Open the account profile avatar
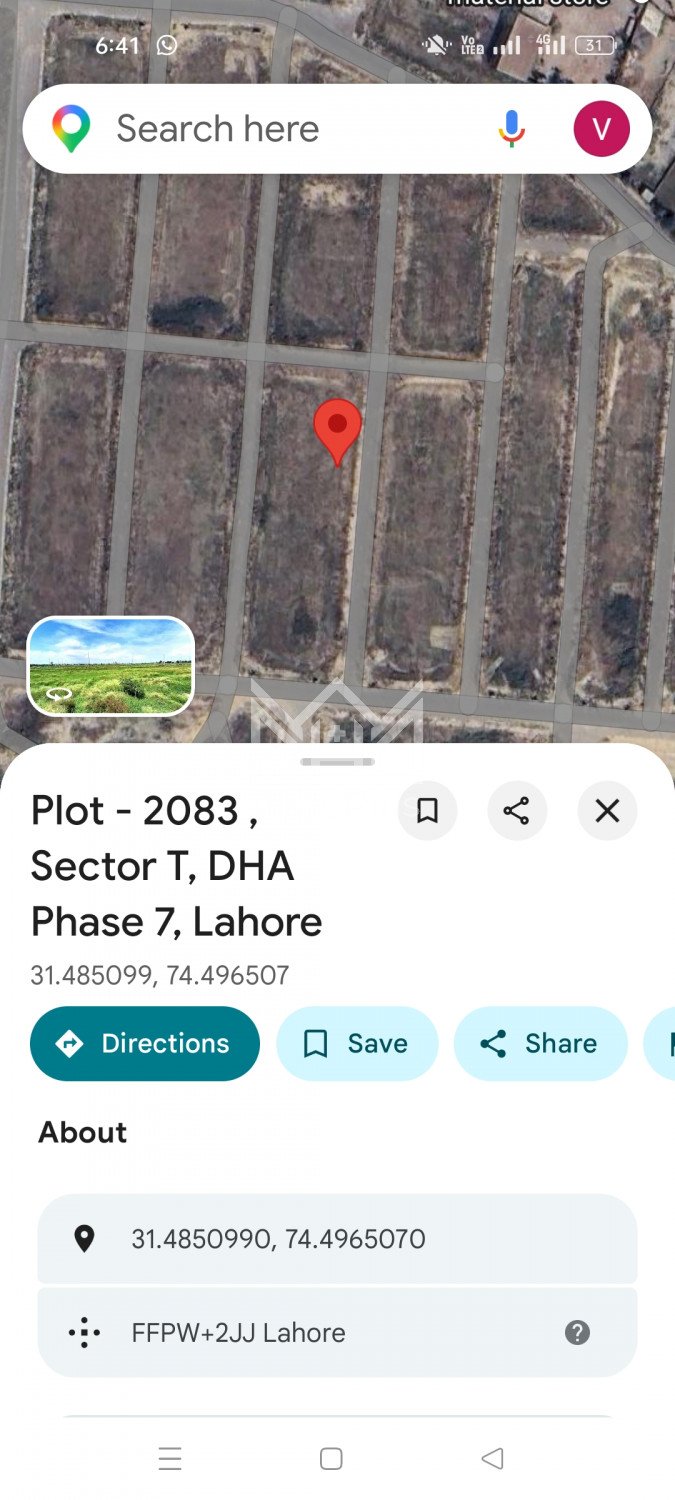This screenshot has width=675, height=1500. point(601,129)
